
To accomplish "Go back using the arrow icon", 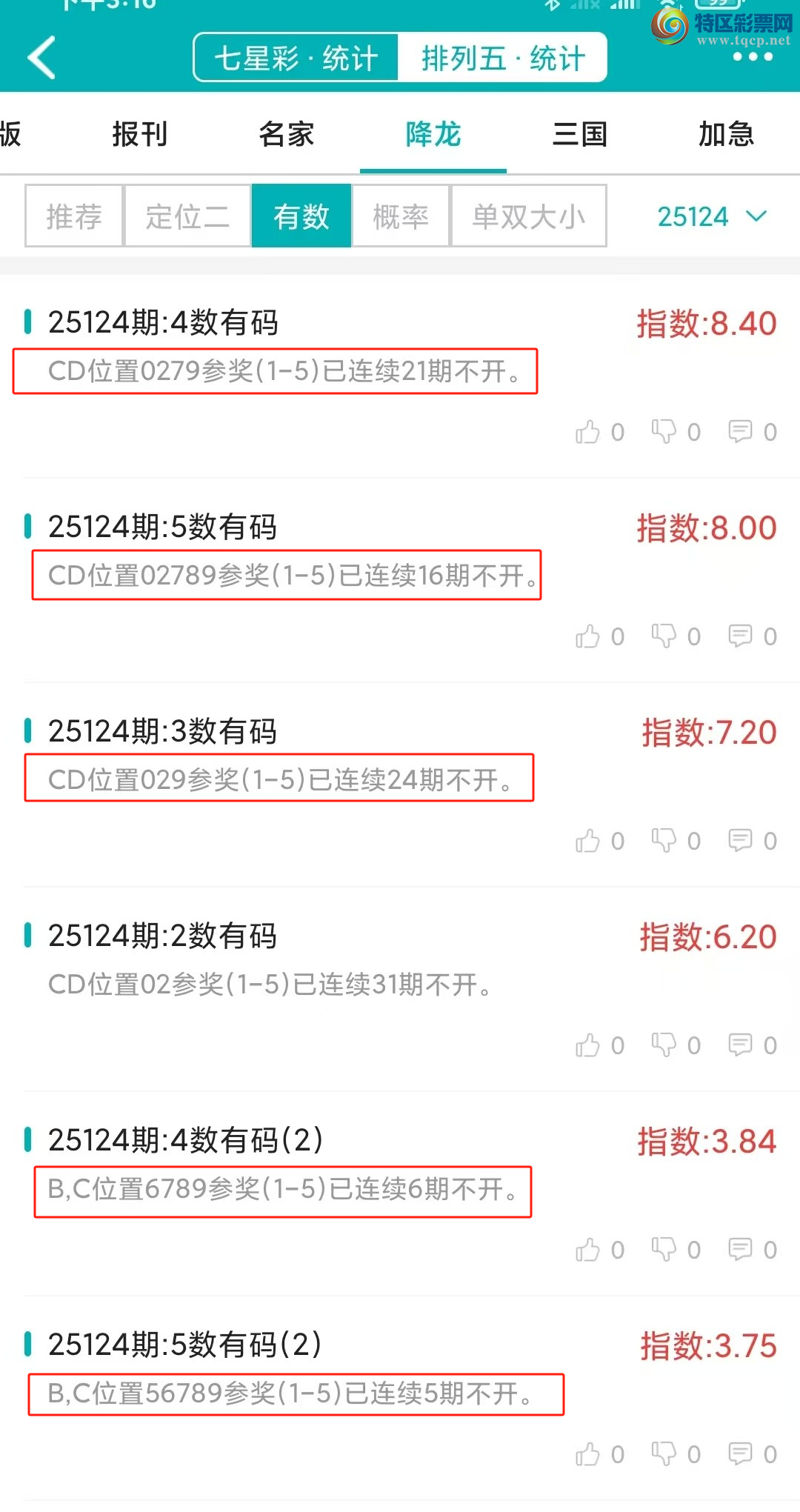I will click(x=41, y=57).
